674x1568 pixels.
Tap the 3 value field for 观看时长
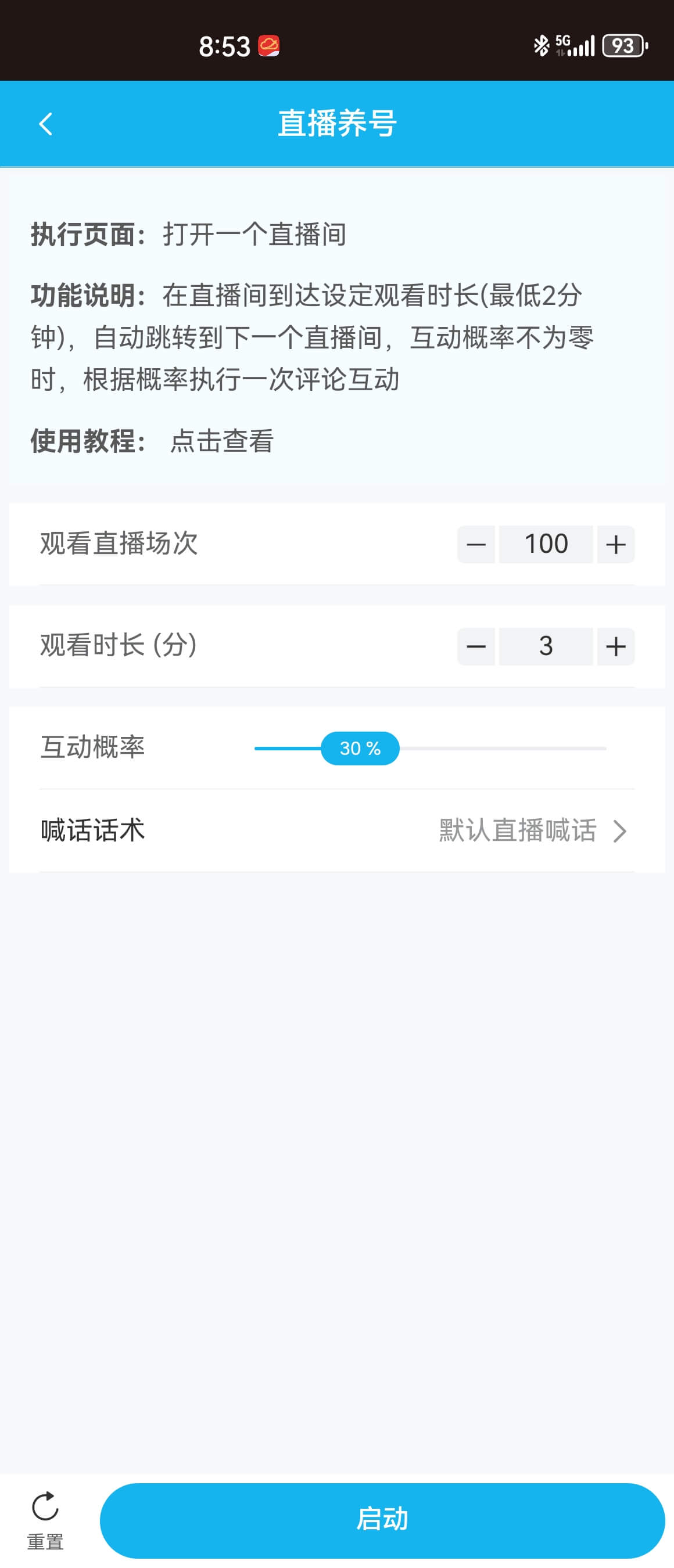tap(546, 646)
